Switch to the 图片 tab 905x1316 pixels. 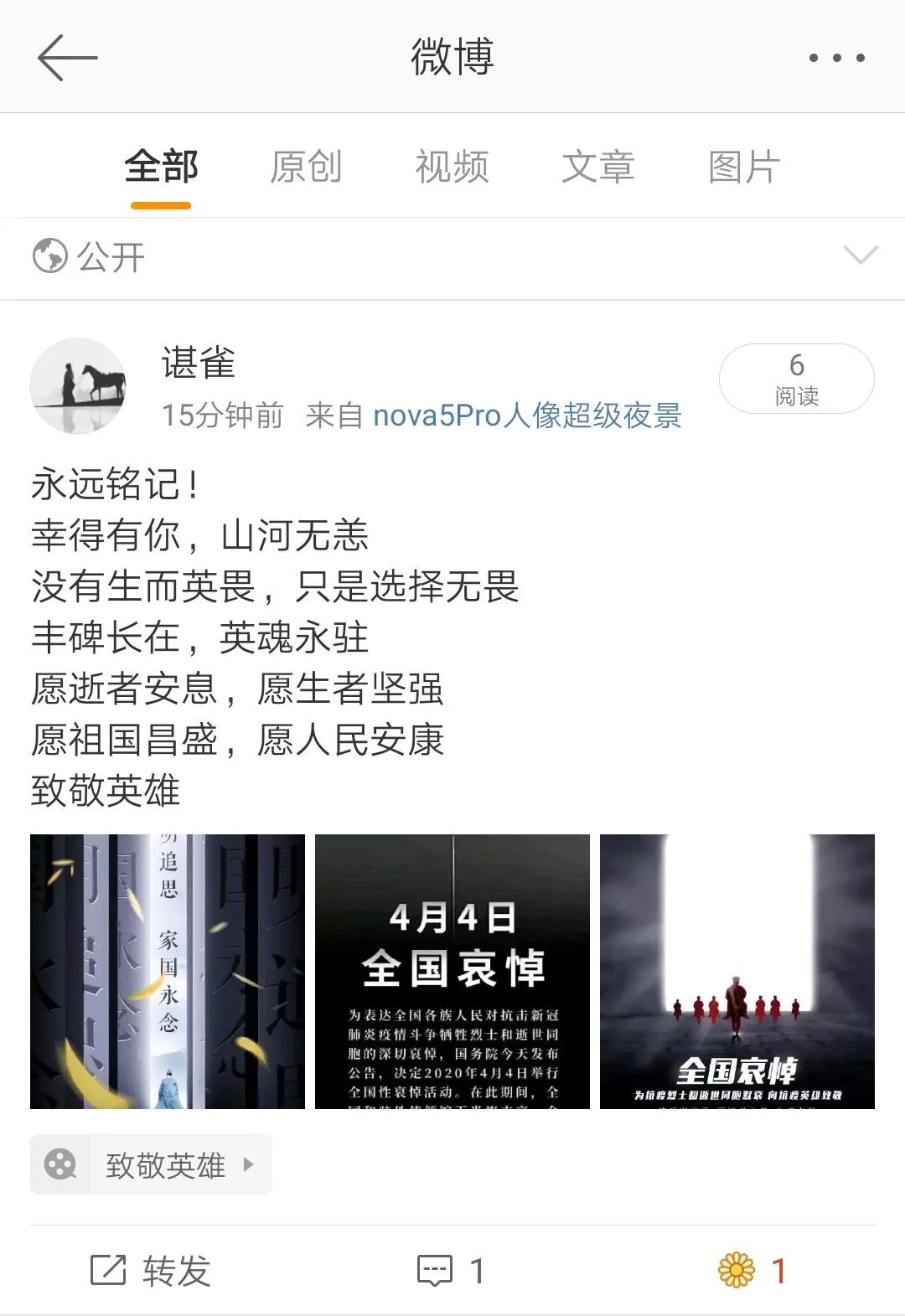pos(743,167)
